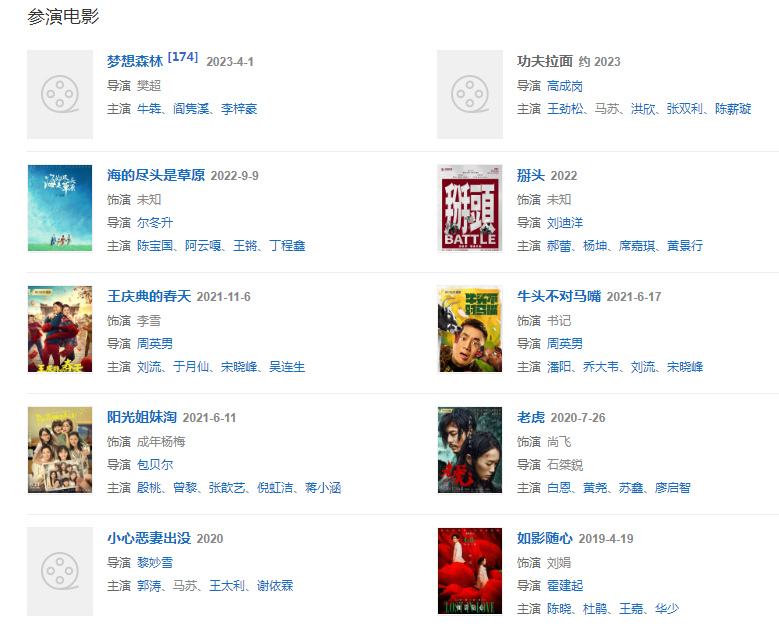Viewport: 779px width, 629px height.
Task: Open actor 郭涛's page
Action: (149, 586)
